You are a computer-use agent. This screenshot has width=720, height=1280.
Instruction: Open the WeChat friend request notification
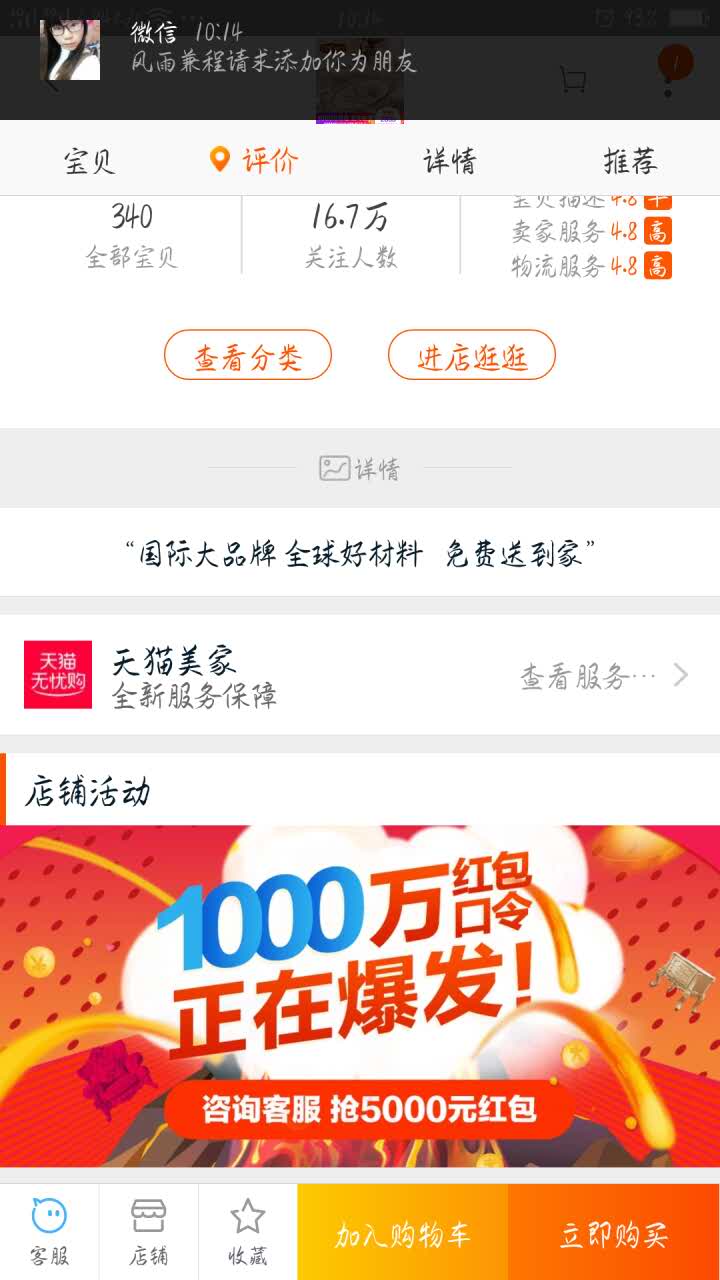pos(272,52)
